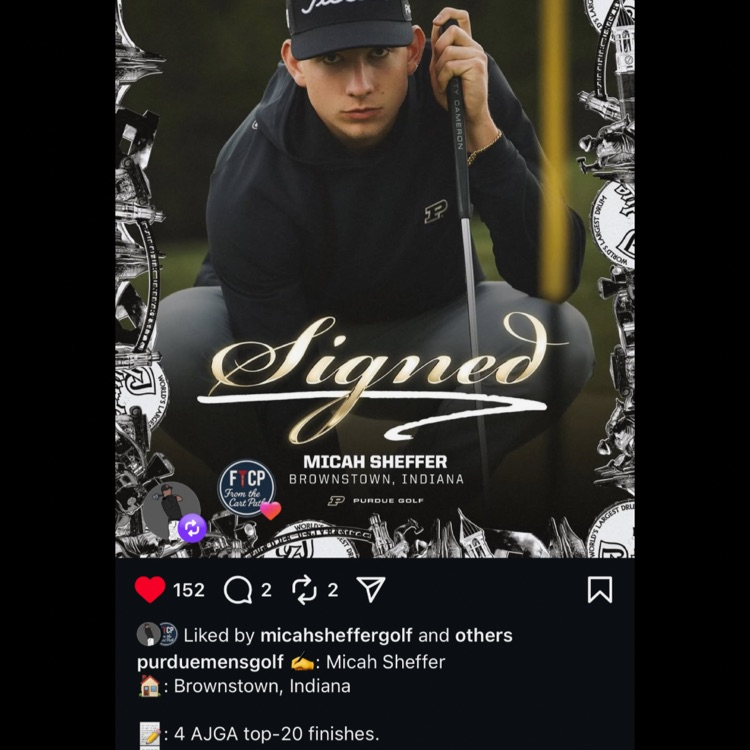The width and height of the screenshot is (750, 750).
Task: View others who liked the post
Action: click(x=483, y=635)
